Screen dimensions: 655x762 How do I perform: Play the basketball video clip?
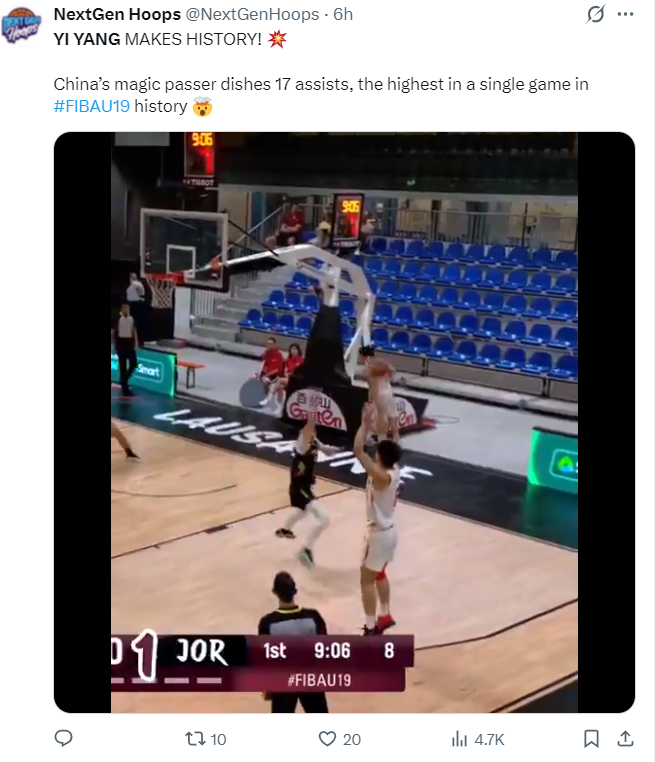(x=344, y=422)
